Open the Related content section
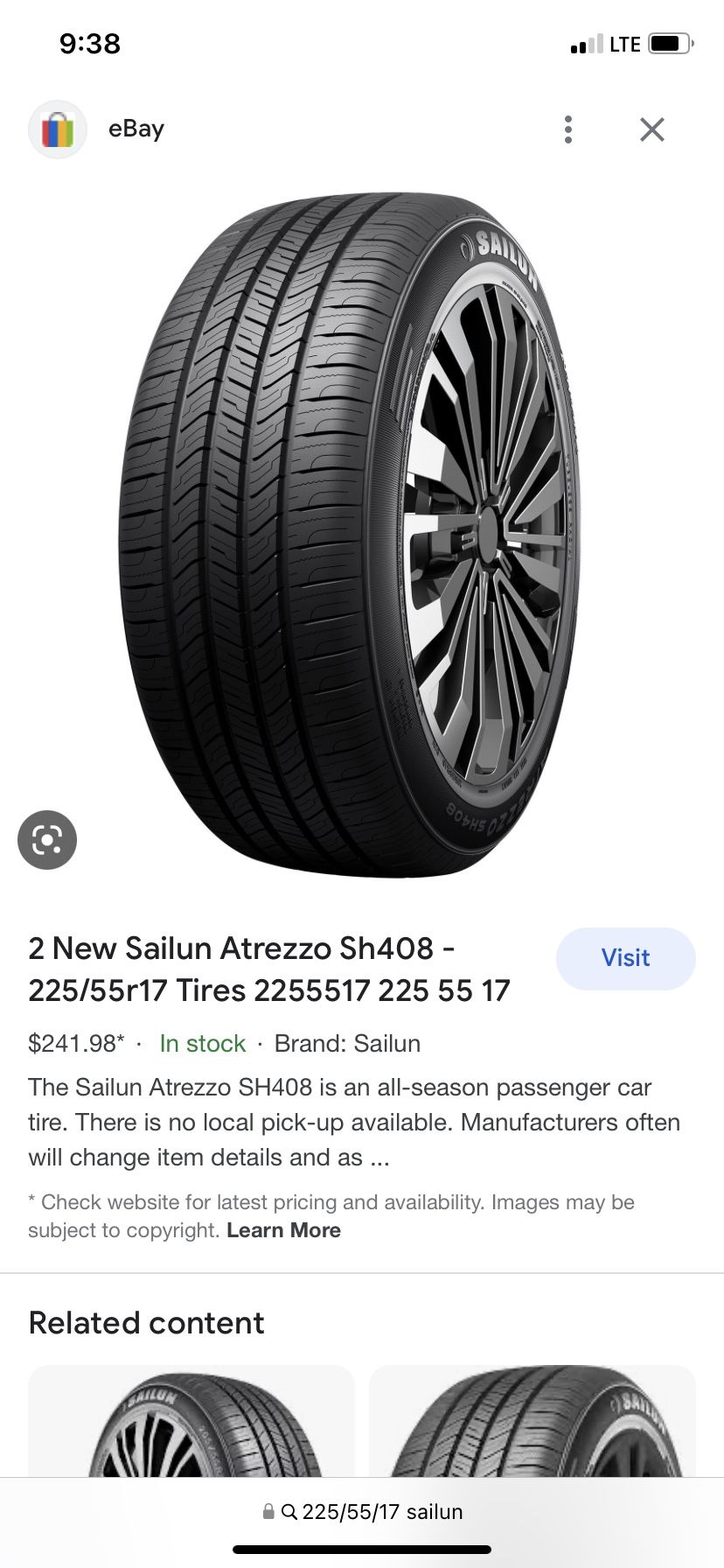Viewport: 724px width, 1568px height. tap(145, 1322)
